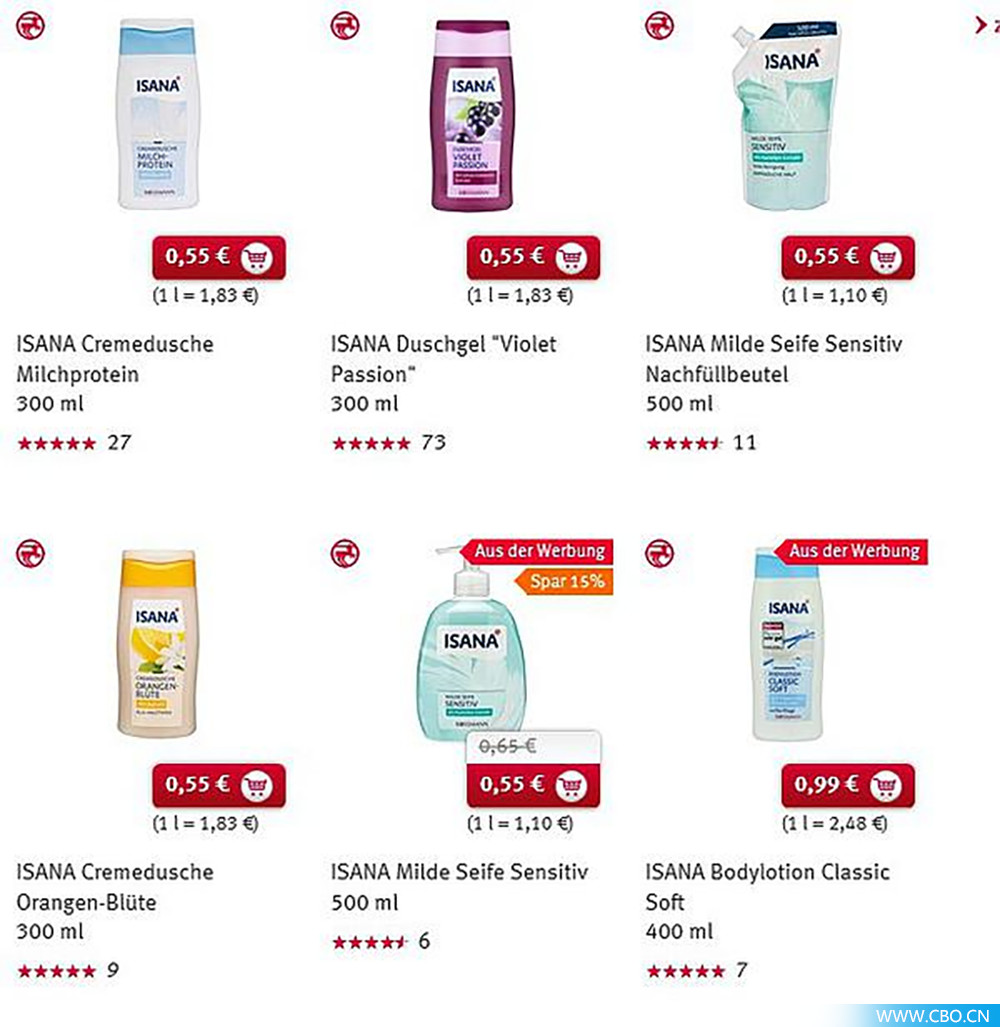The image size is (1000, 1027).
Task: Add ISANA Cremedusche Orangen-Blüte to cart
Action: [x=258, y=786]
